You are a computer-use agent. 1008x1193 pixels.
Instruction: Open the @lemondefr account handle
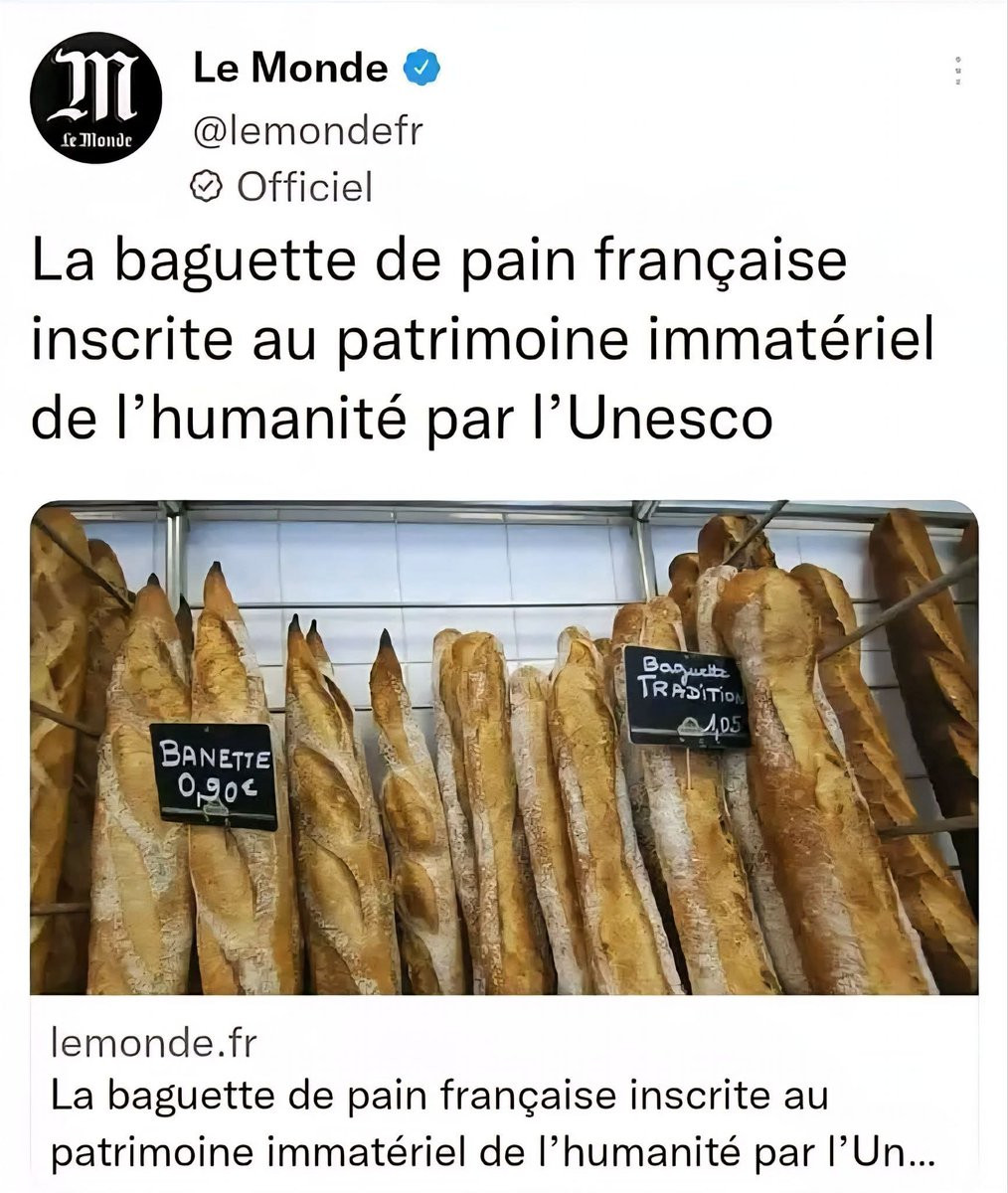306,130
